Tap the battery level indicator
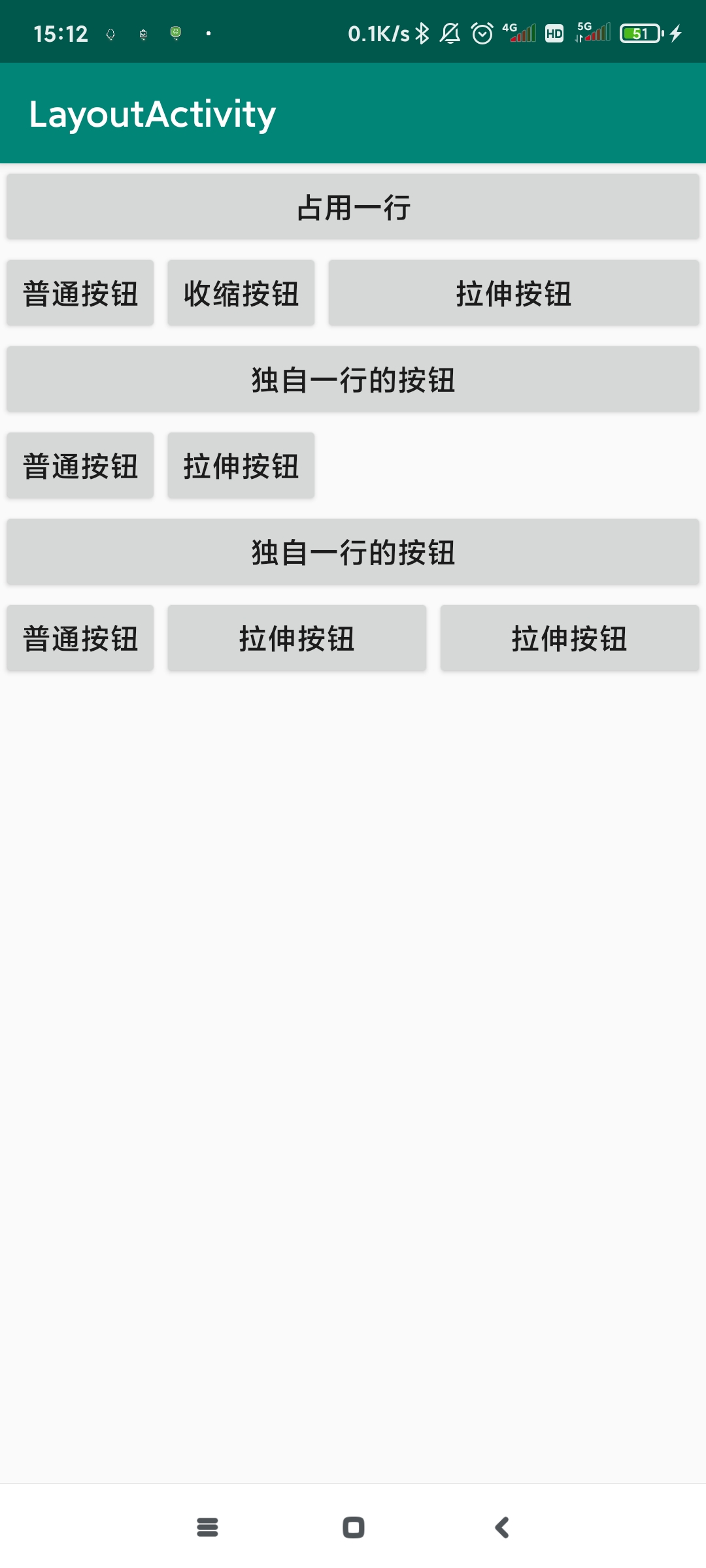This screenshot has width=706, height=1568. 639,32
